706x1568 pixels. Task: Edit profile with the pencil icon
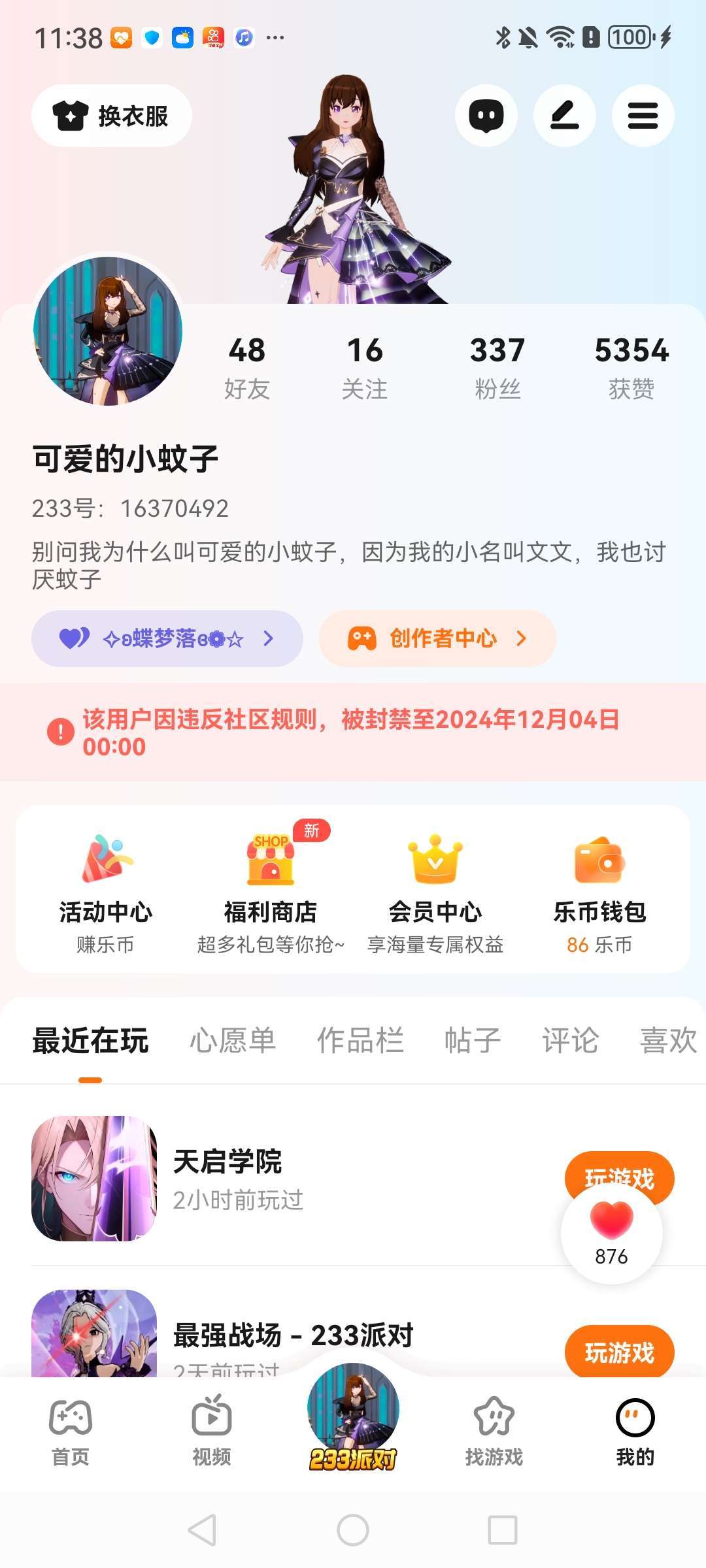pyautogui.click(x=565, y=116)
